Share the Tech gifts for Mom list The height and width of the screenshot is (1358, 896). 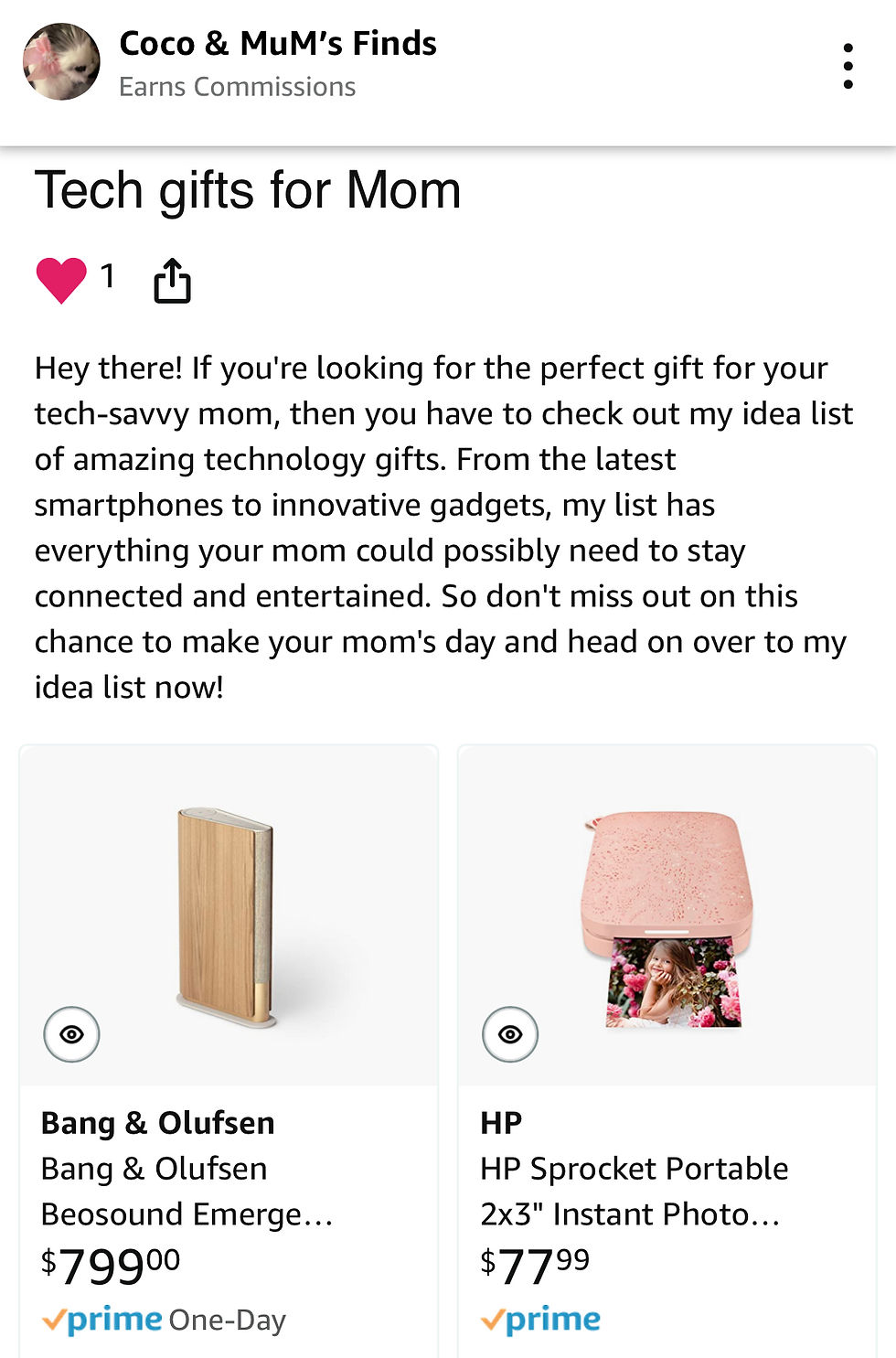click(172, 280)
